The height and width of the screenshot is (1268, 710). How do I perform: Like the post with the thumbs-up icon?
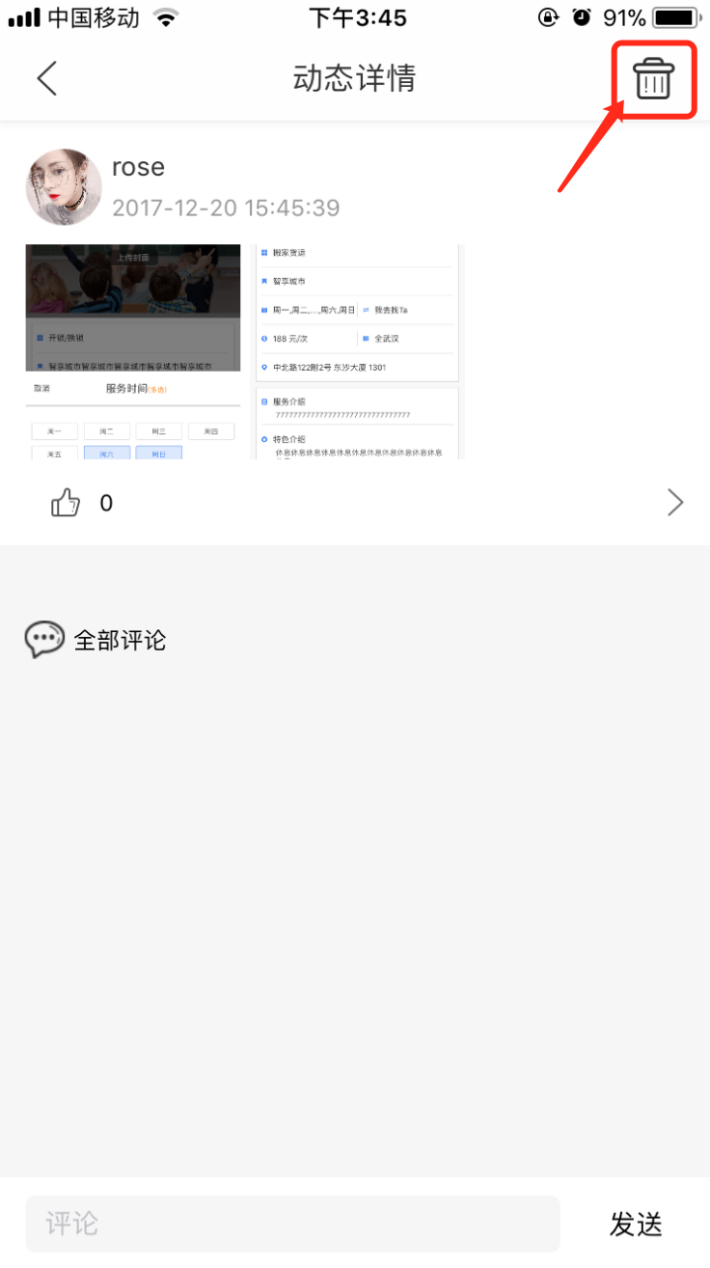click(x=66, y=503)
